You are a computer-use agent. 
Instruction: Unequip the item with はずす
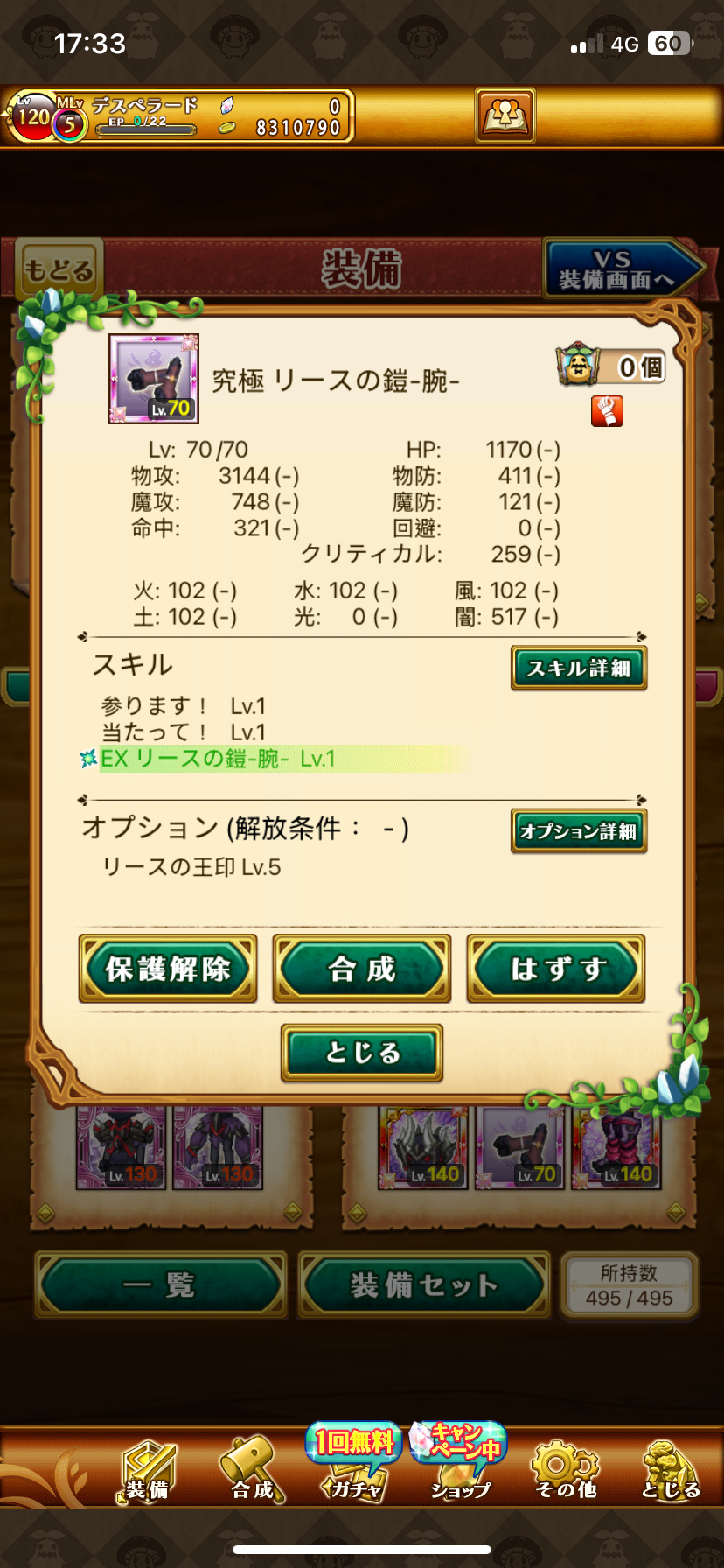[x=556, y=969]
